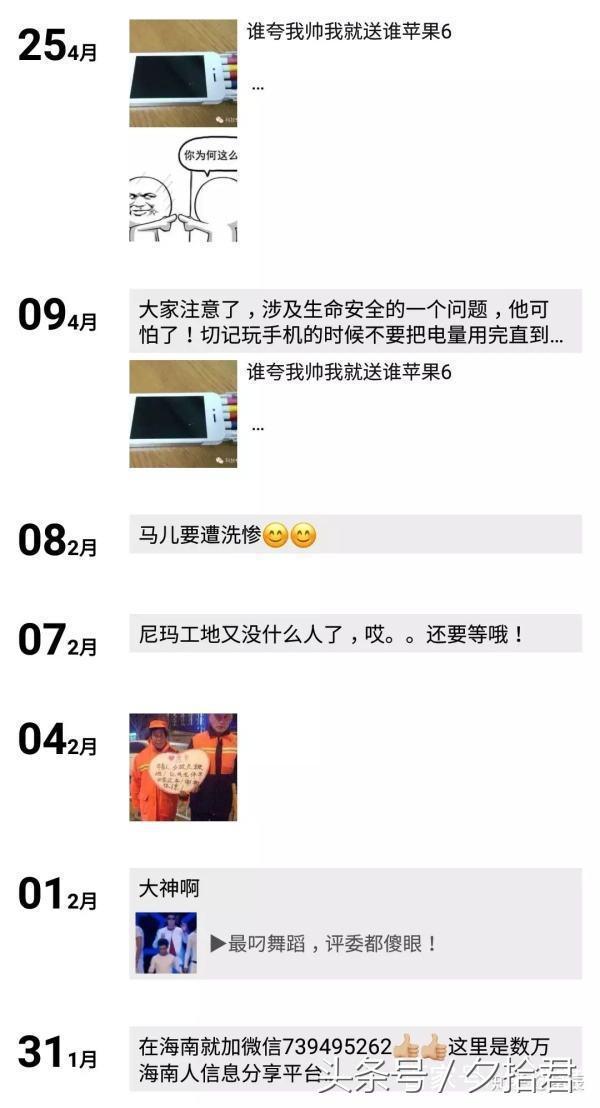
Task: View the 04 February photo of sanitation workers
Action: tap(183, 767)
